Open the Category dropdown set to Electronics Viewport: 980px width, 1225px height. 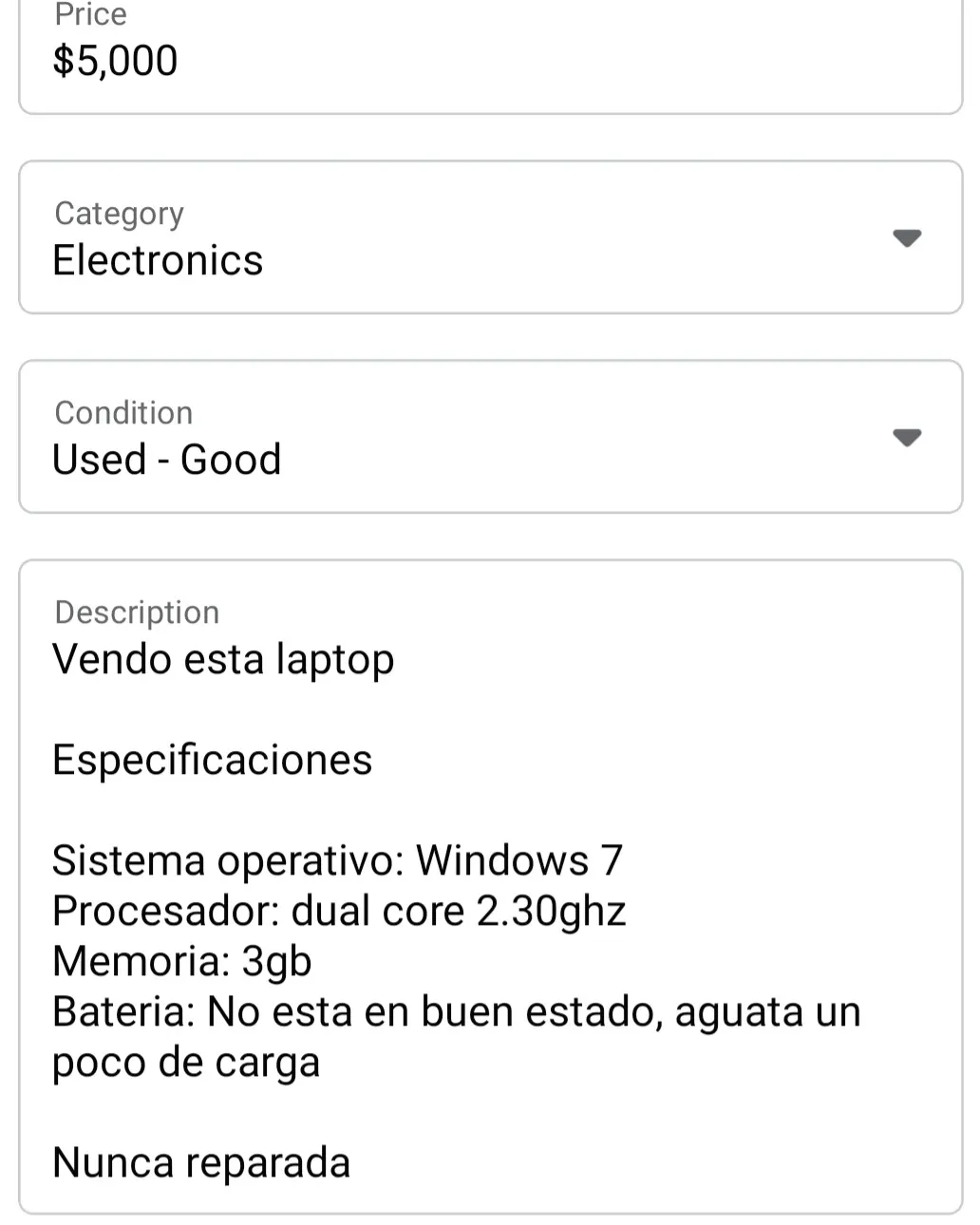pyautogui.click(x=490, y=237)
